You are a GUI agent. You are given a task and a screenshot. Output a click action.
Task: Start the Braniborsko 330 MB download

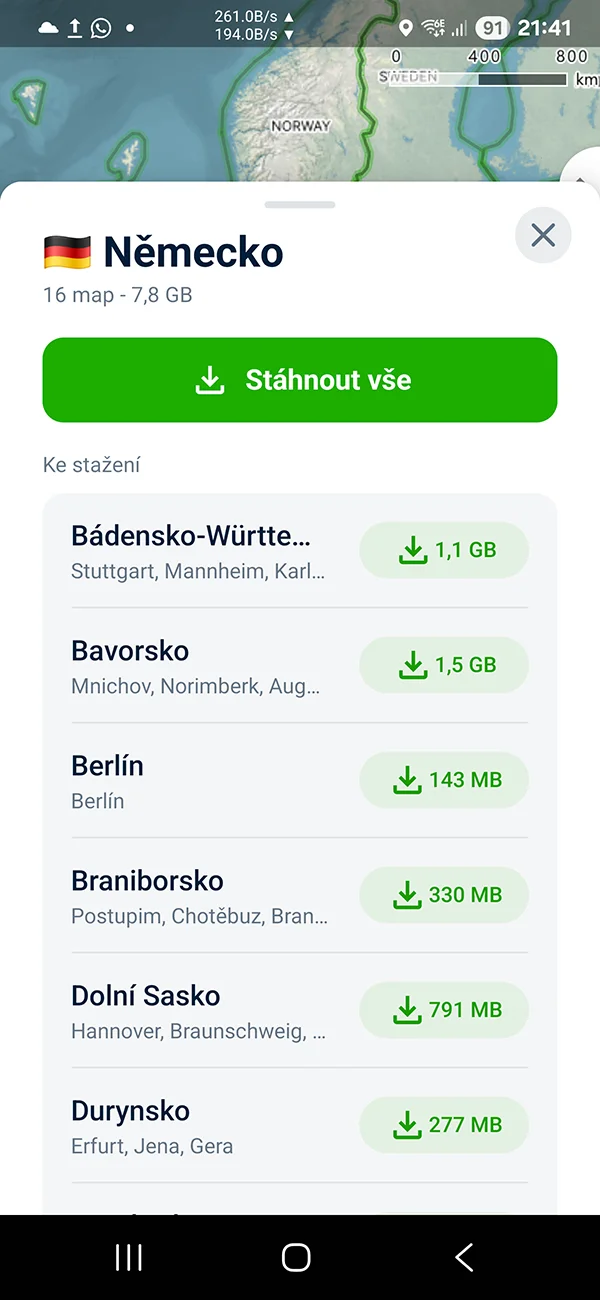[444, 895]
